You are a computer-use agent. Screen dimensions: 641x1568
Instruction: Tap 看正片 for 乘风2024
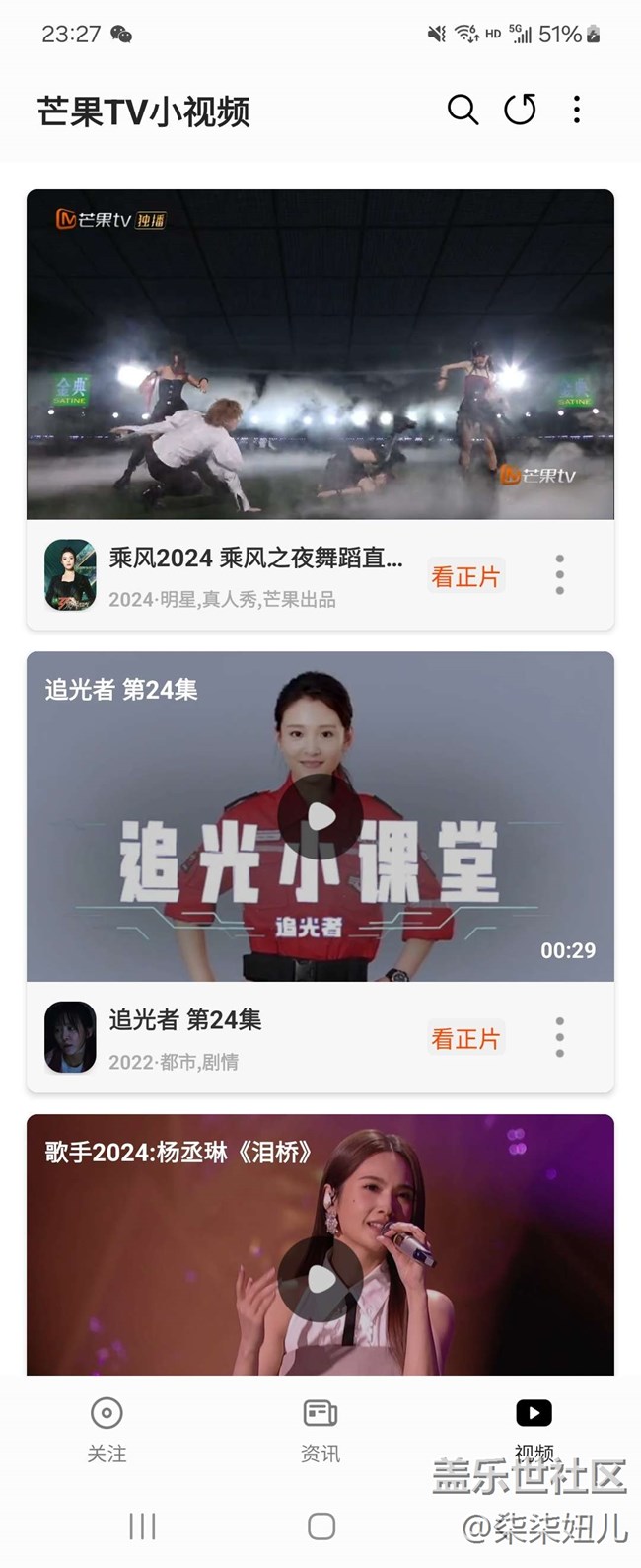(x=465, y=576)
